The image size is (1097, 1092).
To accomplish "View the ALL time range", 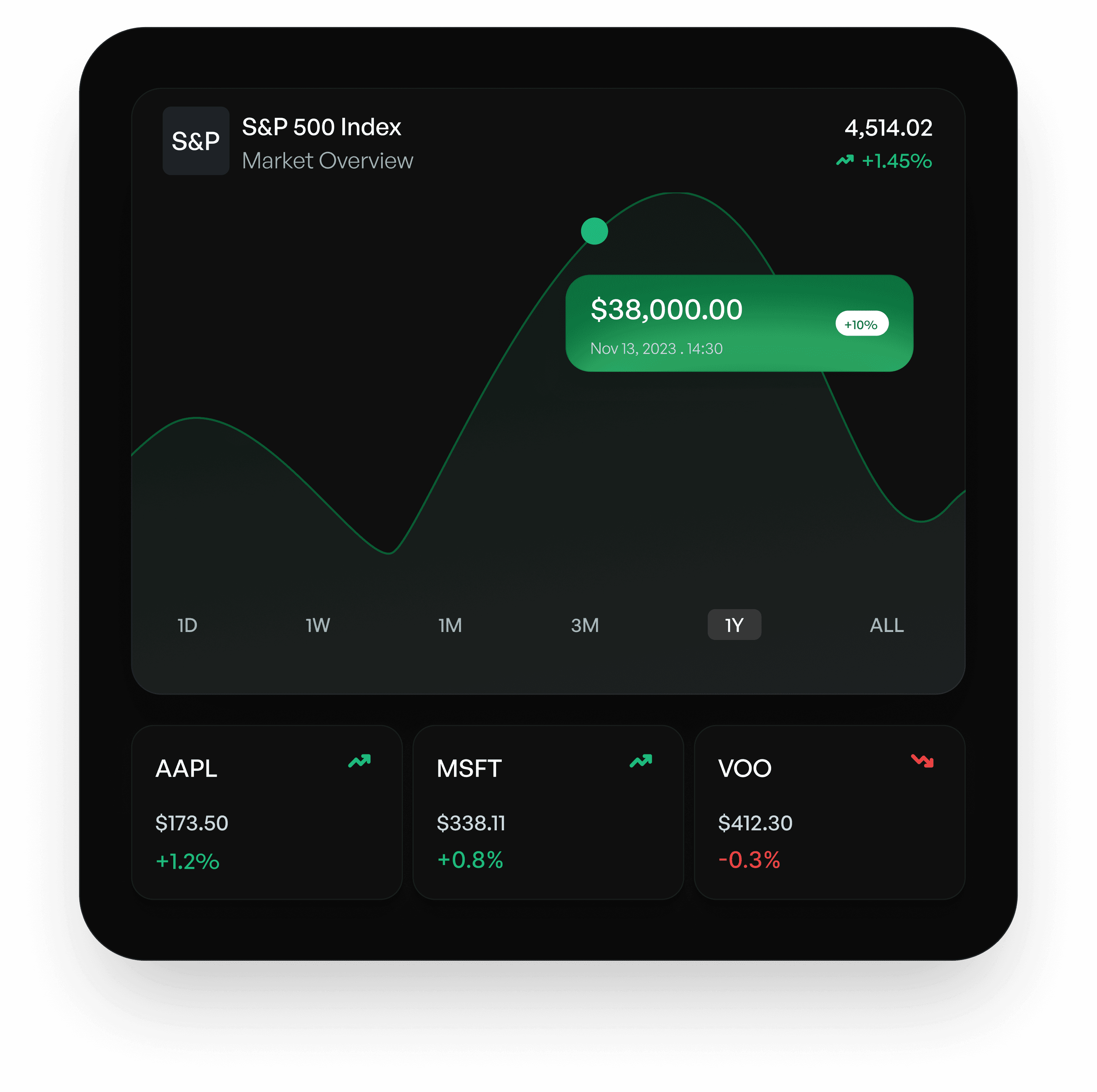I will (x=887, y=626).
